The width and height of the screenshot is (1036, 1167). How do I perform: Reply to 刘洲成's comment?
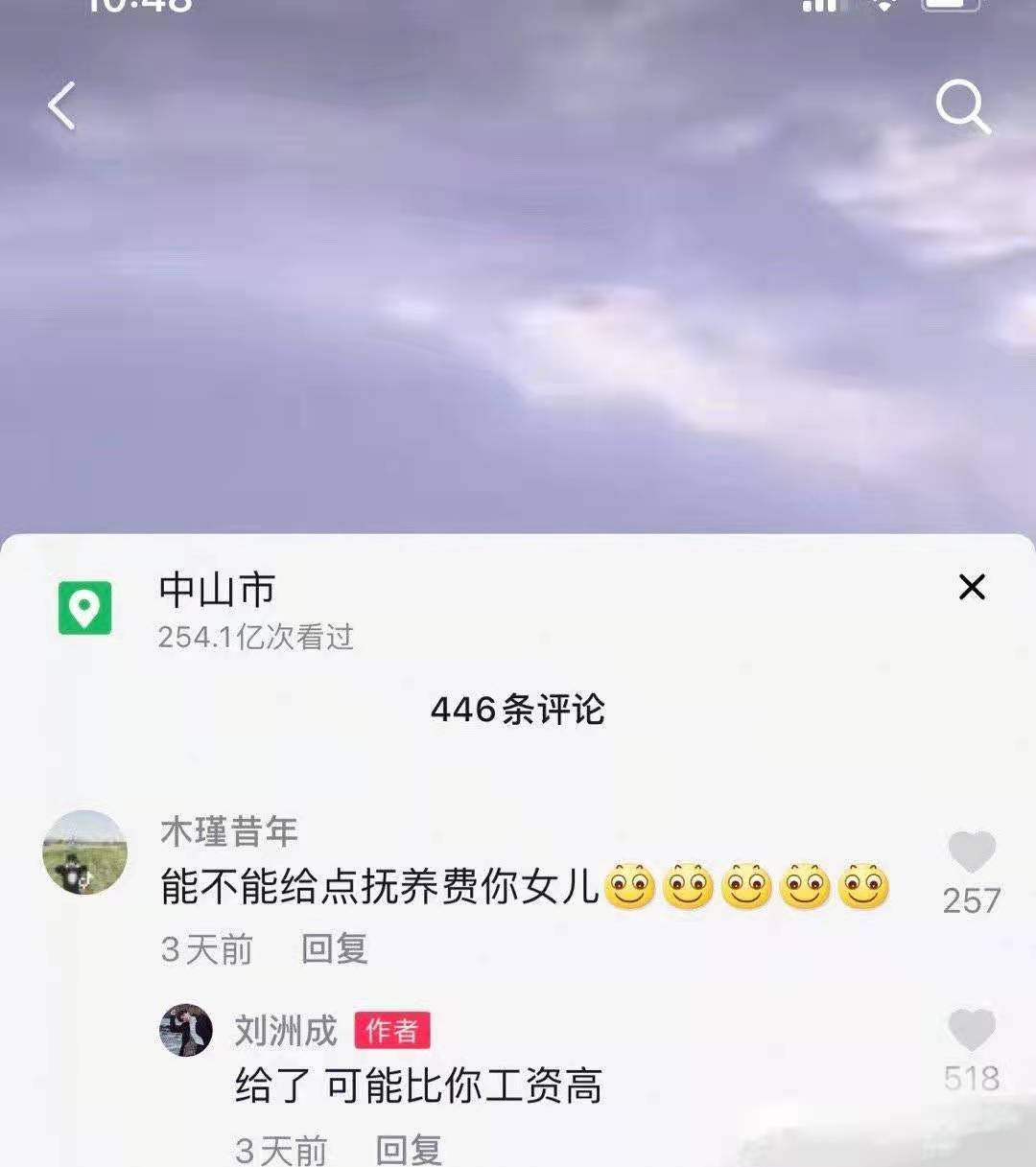[408, 1149]
